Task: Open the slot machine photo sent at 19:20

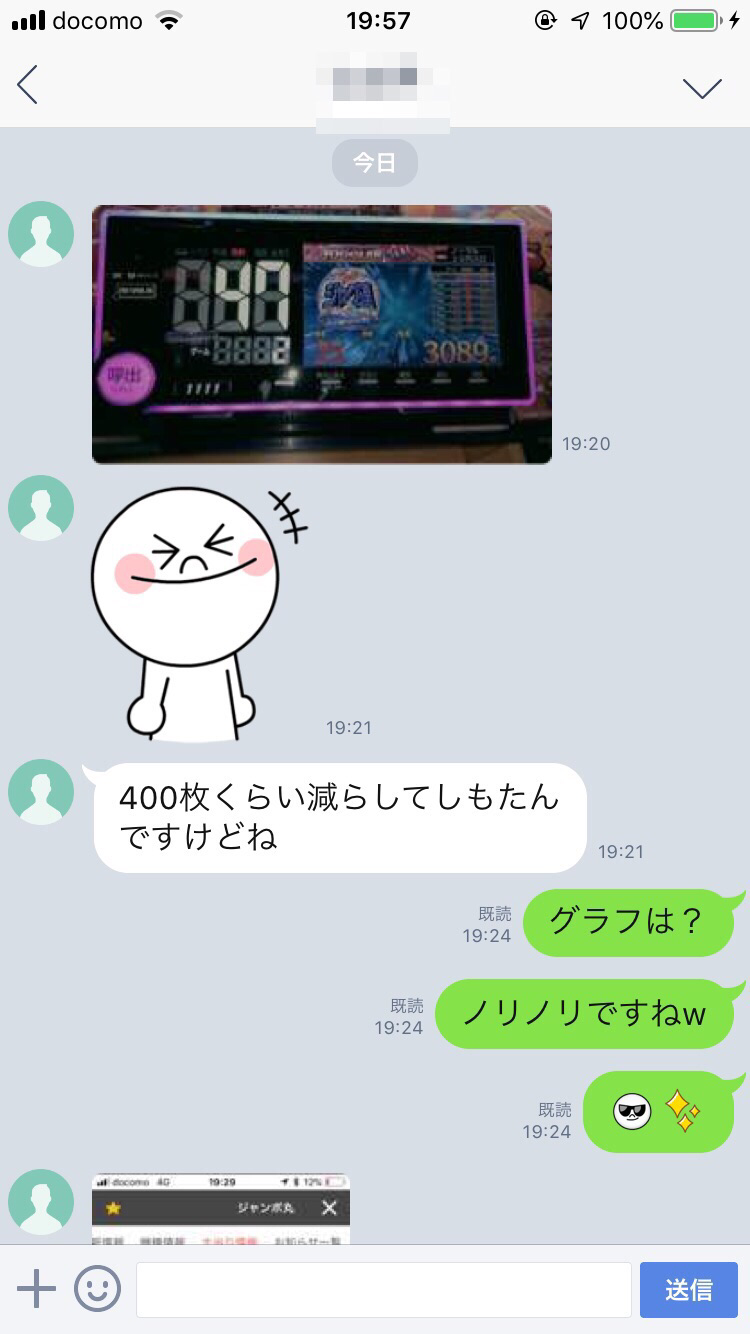Action: point(321,334)
